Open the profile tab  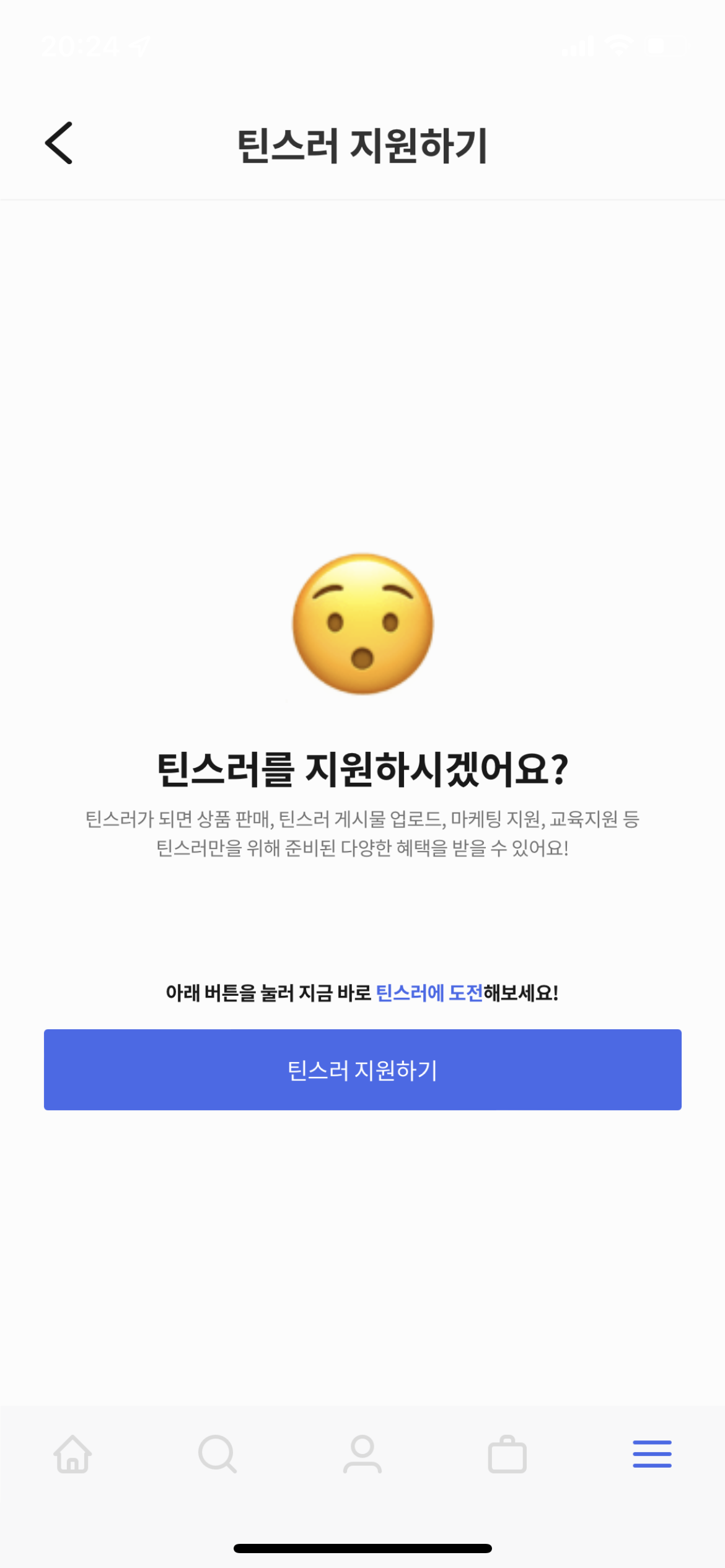point(362,1453)
